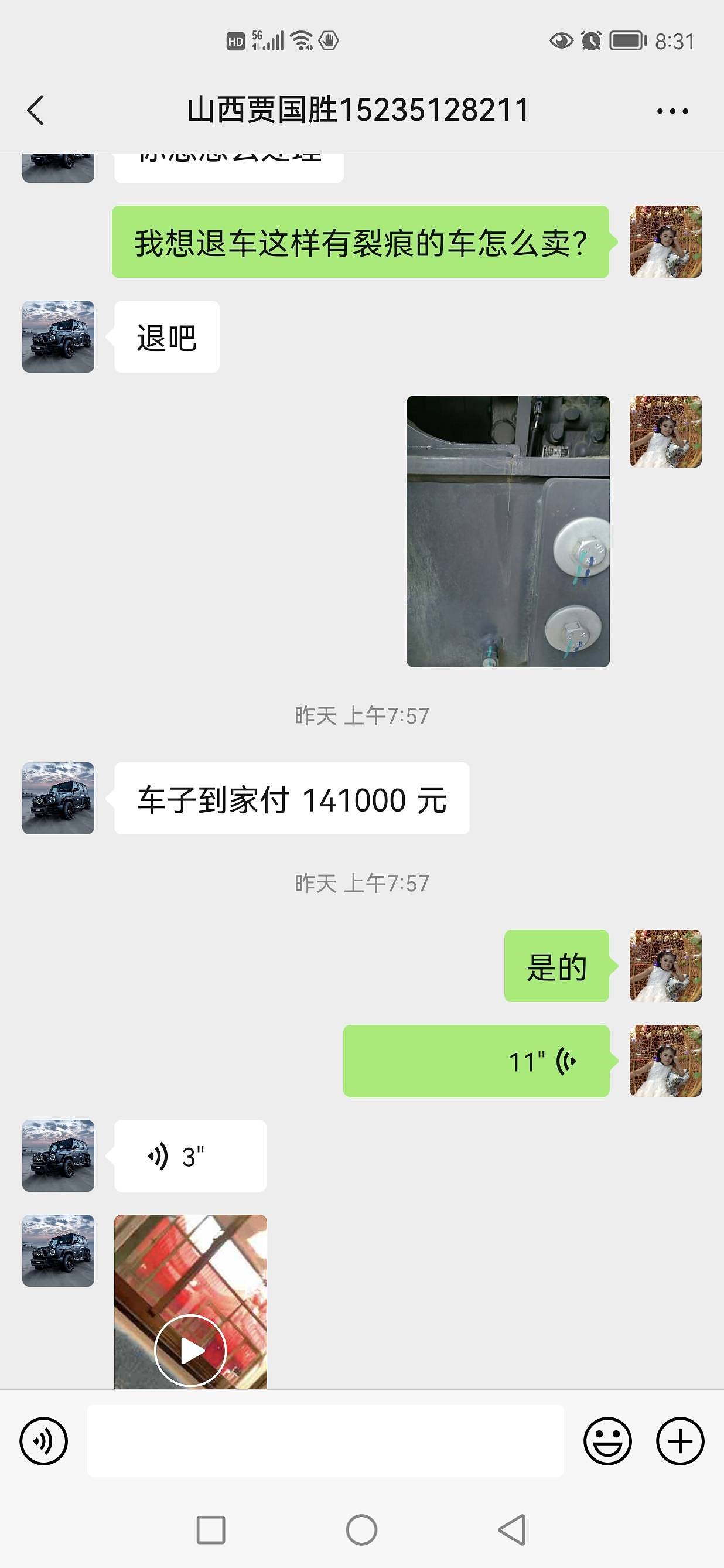Switch to voice input mode
The image size is (724, 1568).
coord(44,1441)
